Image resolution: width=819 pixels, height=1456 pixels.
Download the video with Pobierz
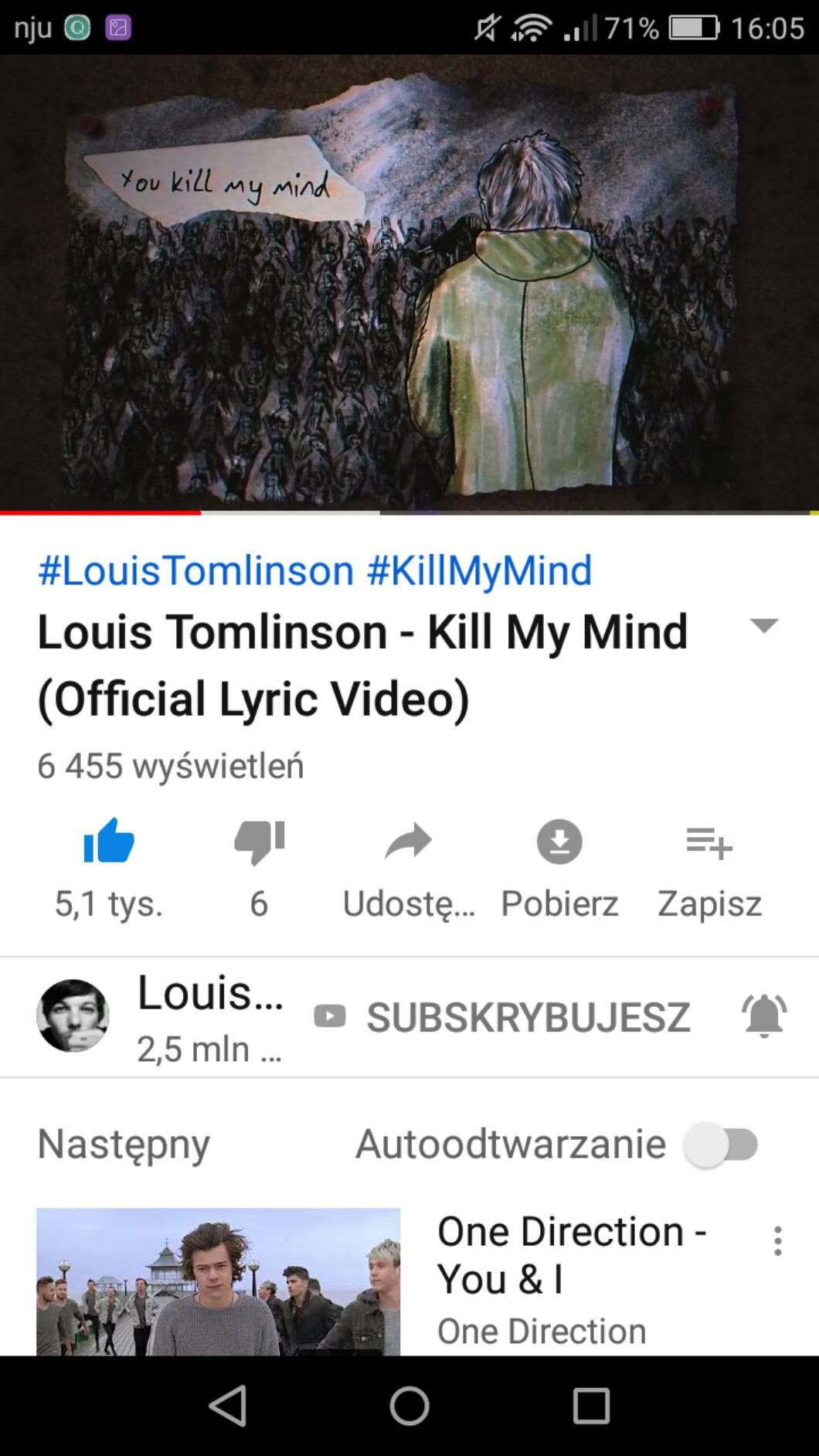(559, 842)
